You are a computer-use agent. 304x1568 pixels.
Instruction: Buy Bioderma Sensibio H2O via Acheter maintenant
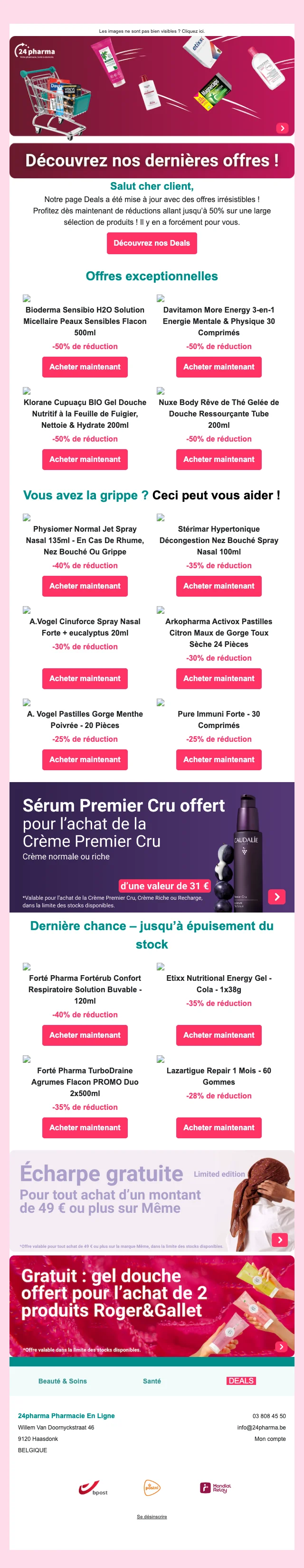coord(85,367)
